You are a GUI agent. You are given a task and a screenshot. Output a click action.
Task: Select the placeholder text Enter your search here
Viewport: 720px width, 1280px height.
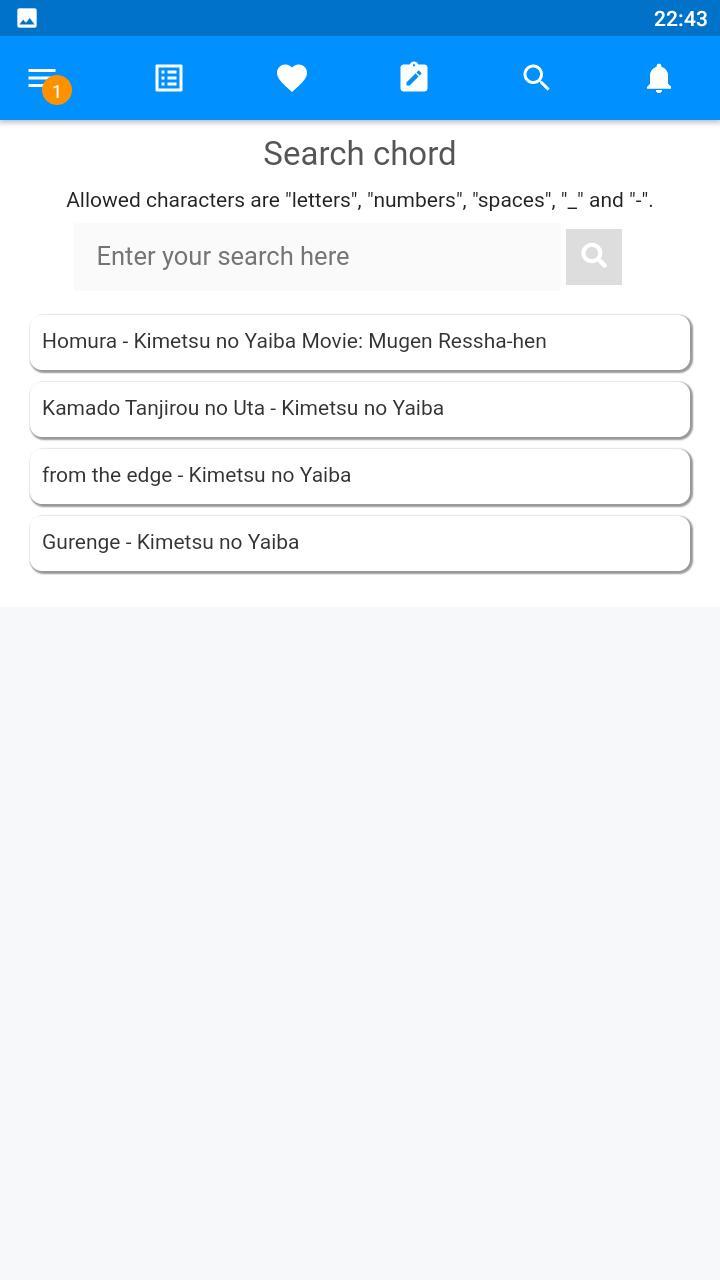coord(223,256)
